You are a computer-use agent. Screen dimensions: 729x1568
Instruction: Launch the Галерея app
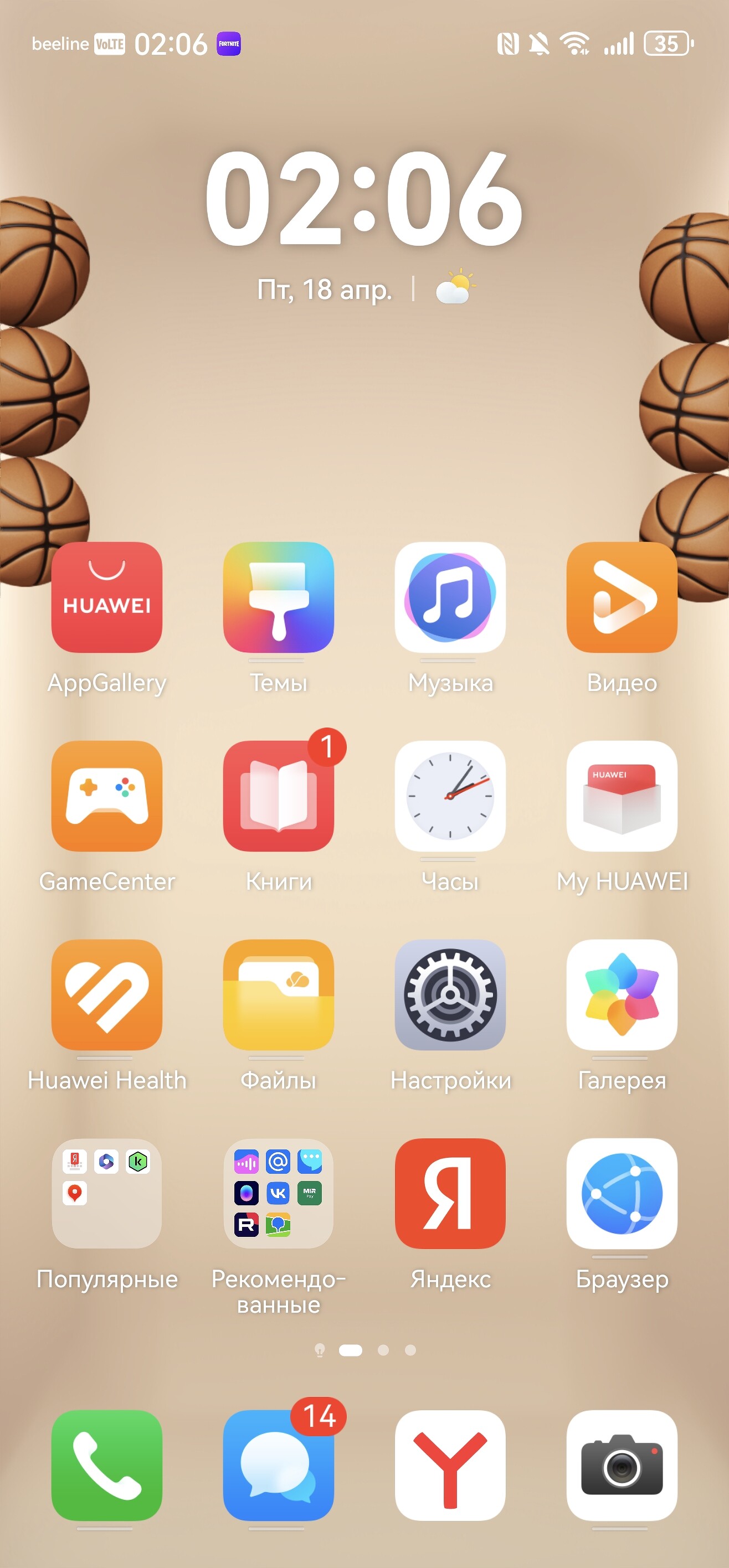622,994
